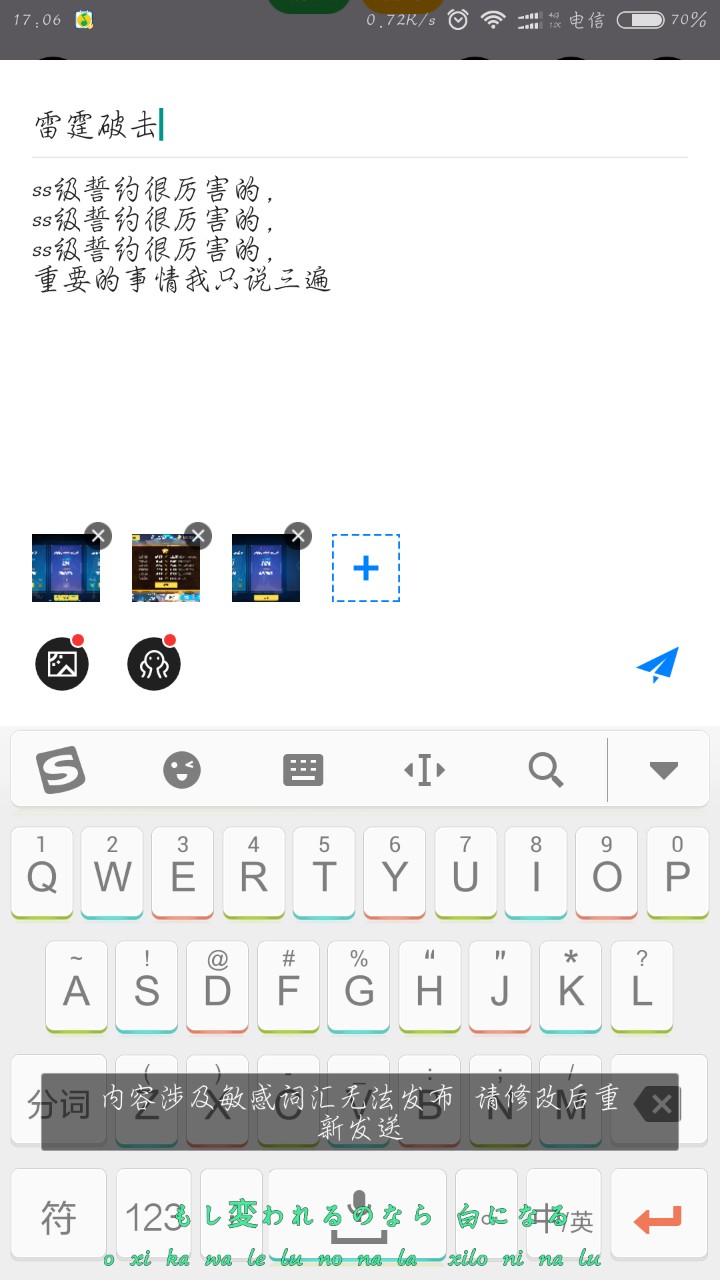Viewport: 720px width, 1280px height.
Task: Open the keyboard search tool
Action: 546,770
